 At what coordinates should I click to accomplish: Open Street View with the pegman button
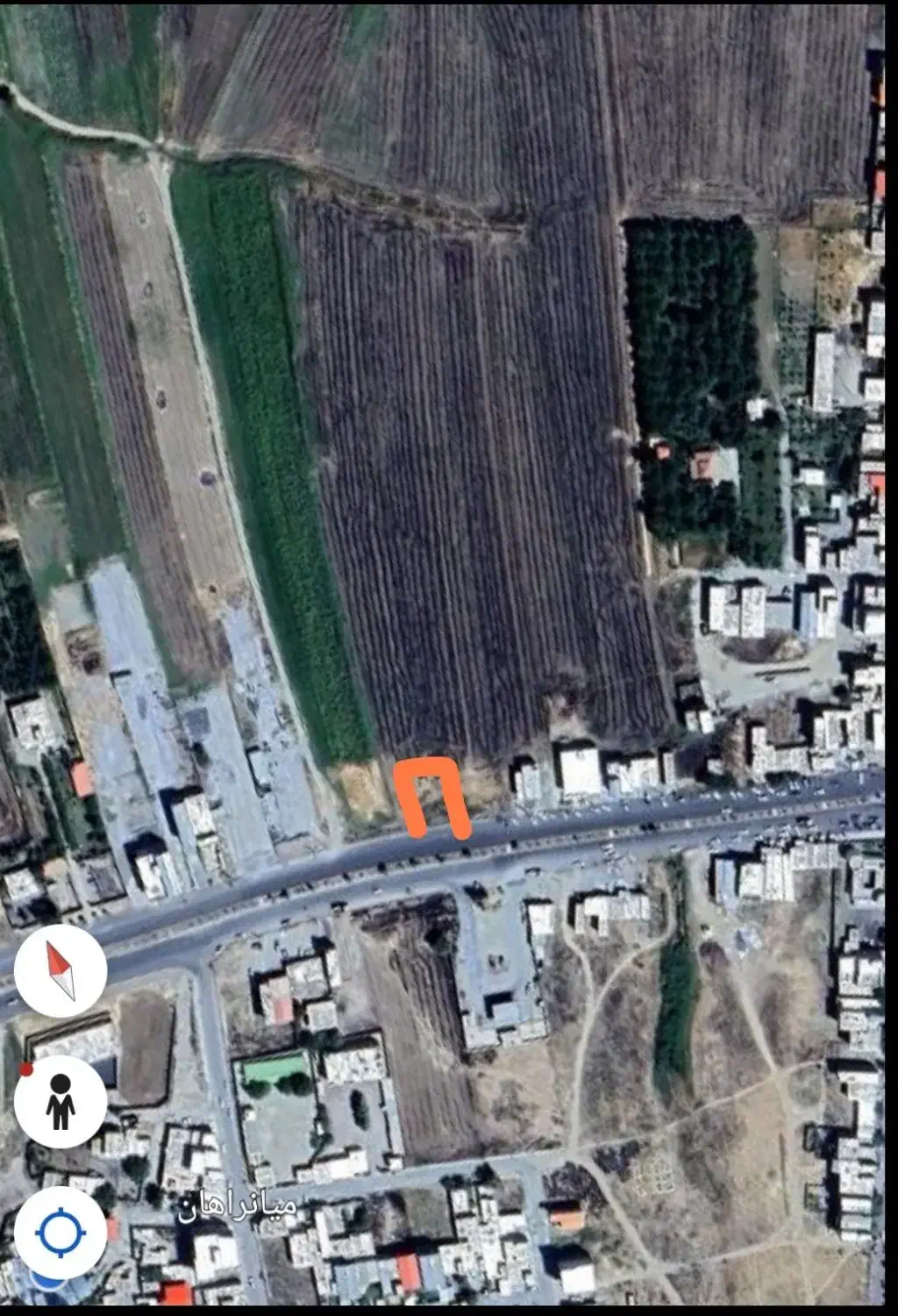(x=61, y=1102)
